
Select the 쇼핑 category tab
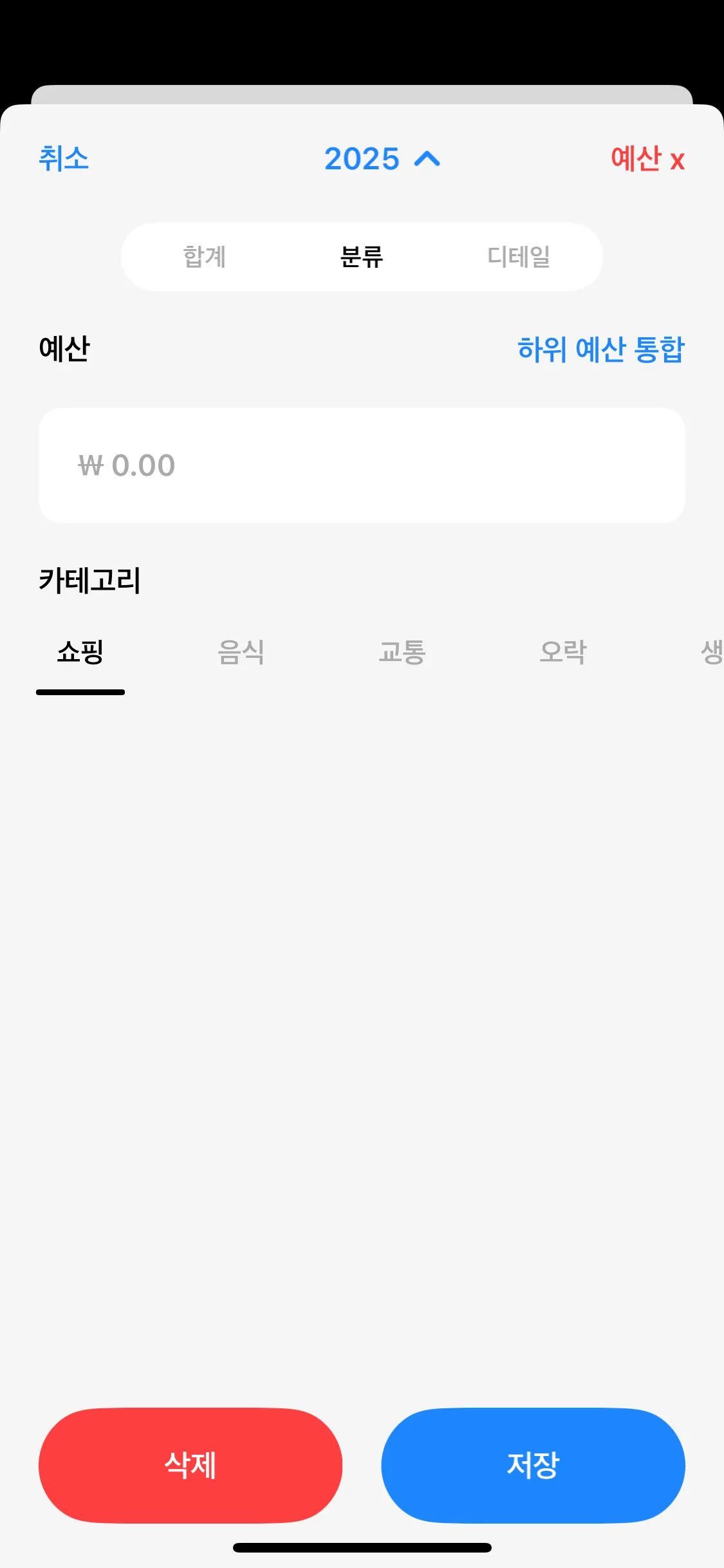tap(80, 651)
